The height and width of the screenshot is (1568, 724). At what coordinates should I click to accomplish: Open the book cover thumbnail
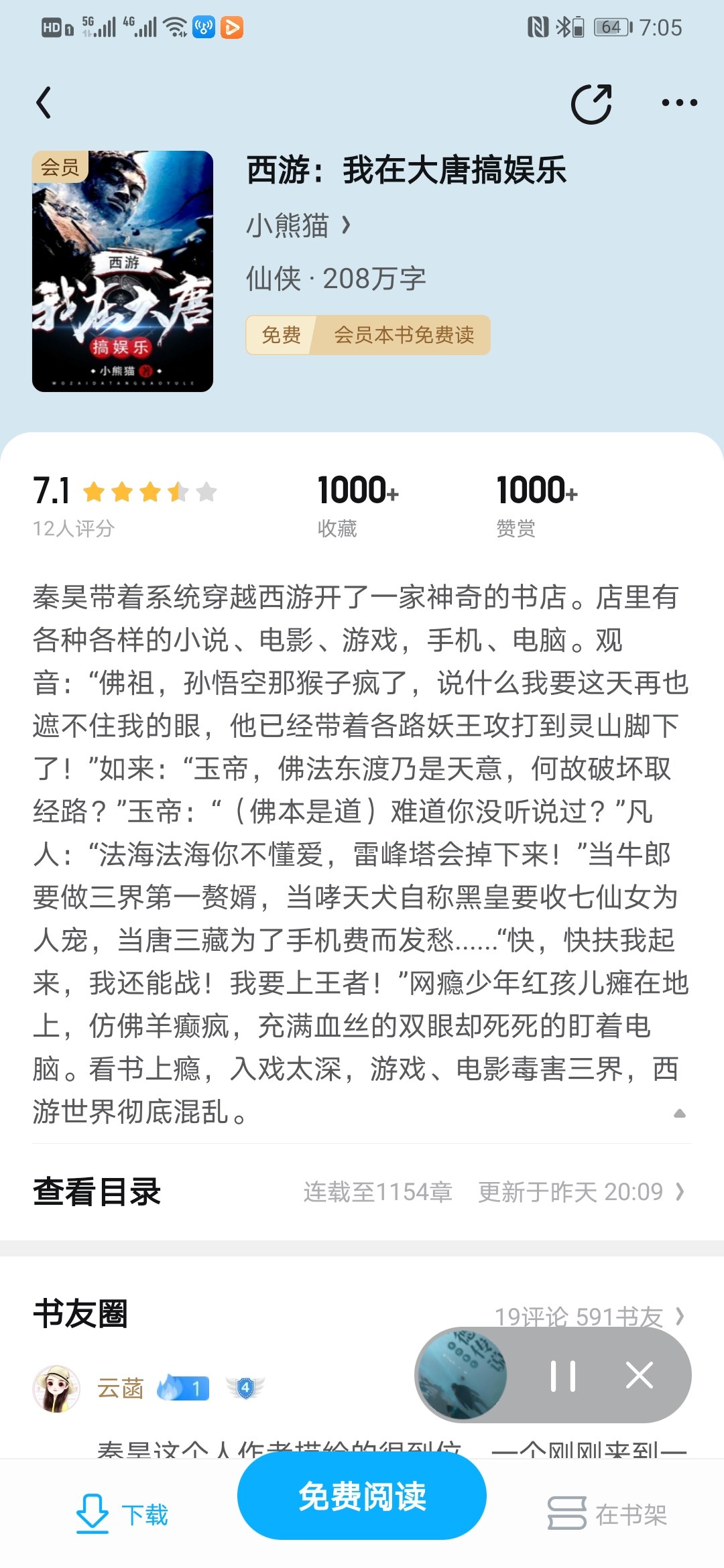123,271
